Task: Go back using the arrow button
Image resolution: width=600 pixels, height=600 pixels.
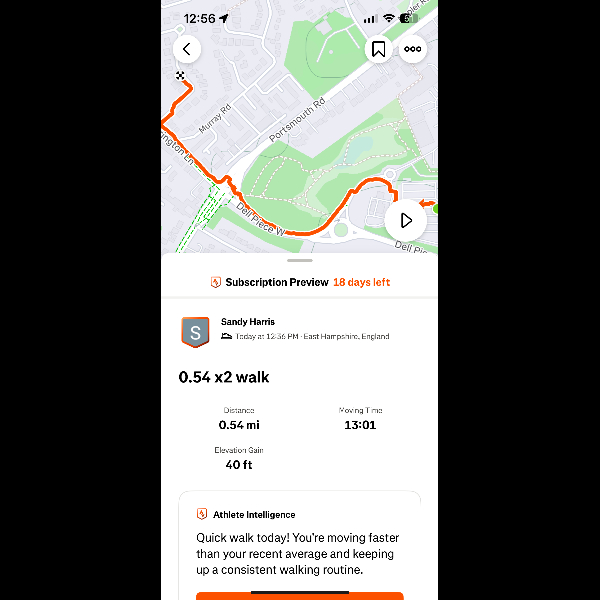Action: tap(187, 49)
